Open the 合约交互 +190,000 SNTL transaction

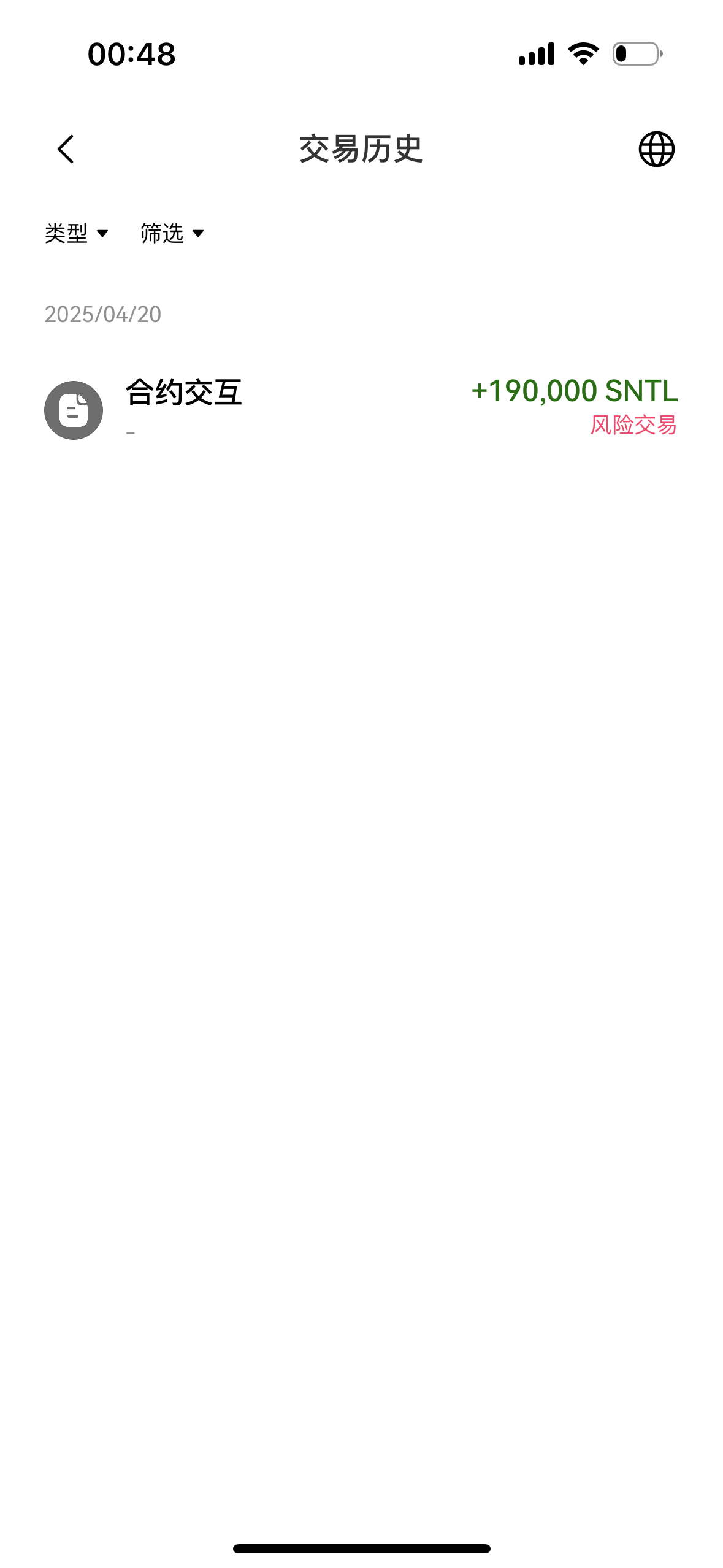click(x=361, y=409)
